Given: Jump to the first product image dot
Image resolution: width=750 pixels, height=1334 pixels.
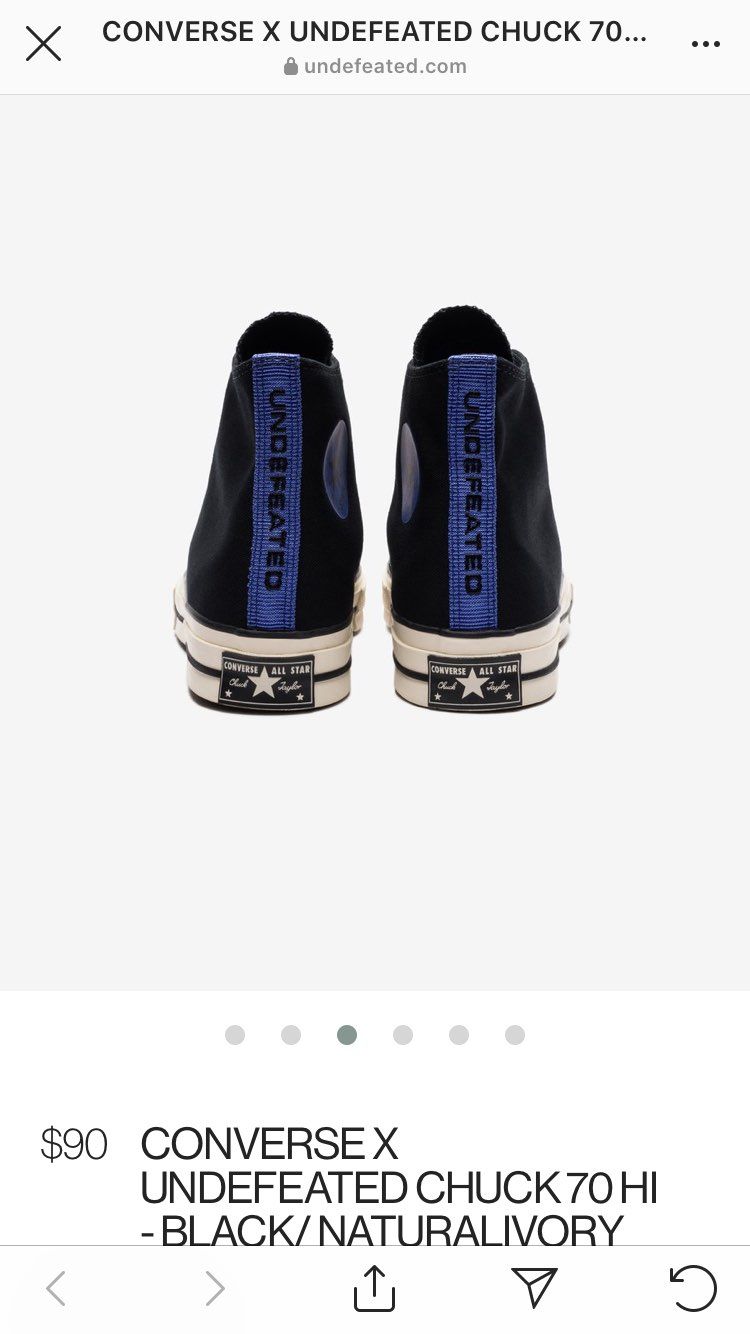Looking at the screenshot, I should tap(235, 1035).
